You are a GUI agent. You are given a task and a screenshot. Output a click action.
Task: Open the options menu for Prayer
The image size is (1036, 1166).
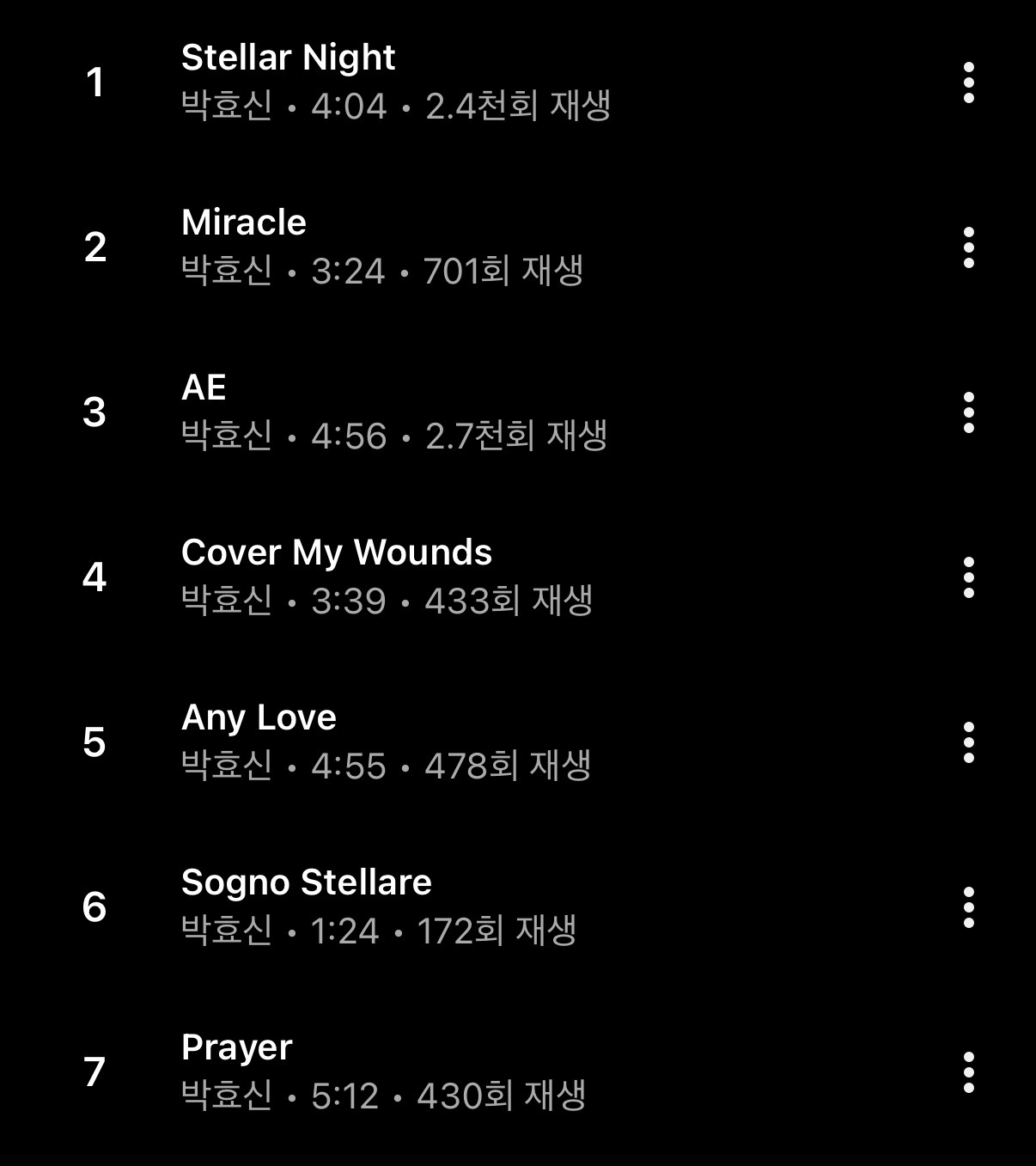coord(968,1072)
